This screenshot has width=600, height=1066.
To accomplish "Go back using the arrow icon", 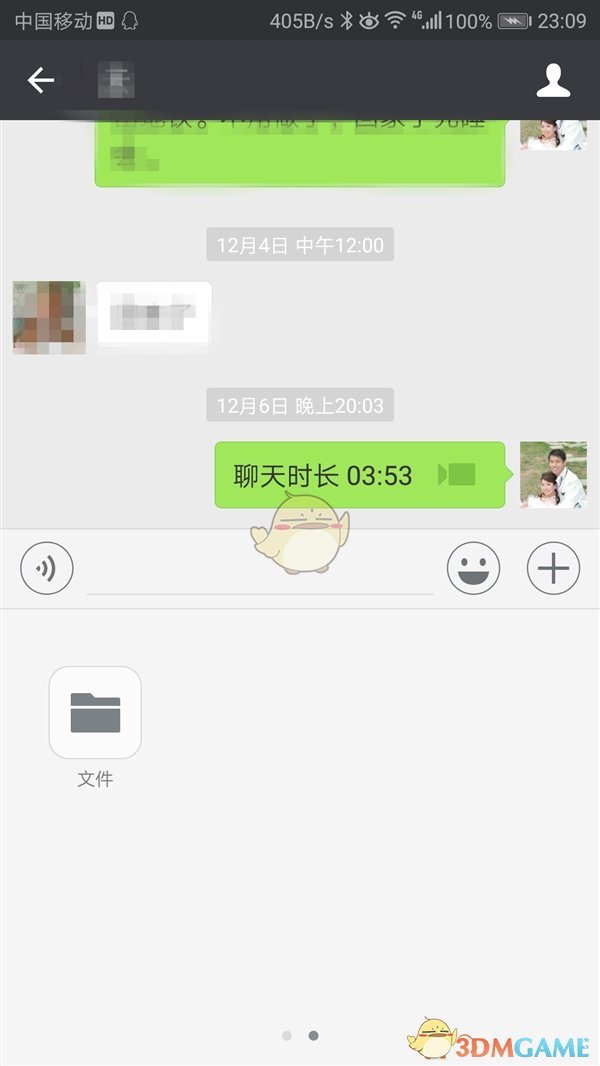I will 41,80.
